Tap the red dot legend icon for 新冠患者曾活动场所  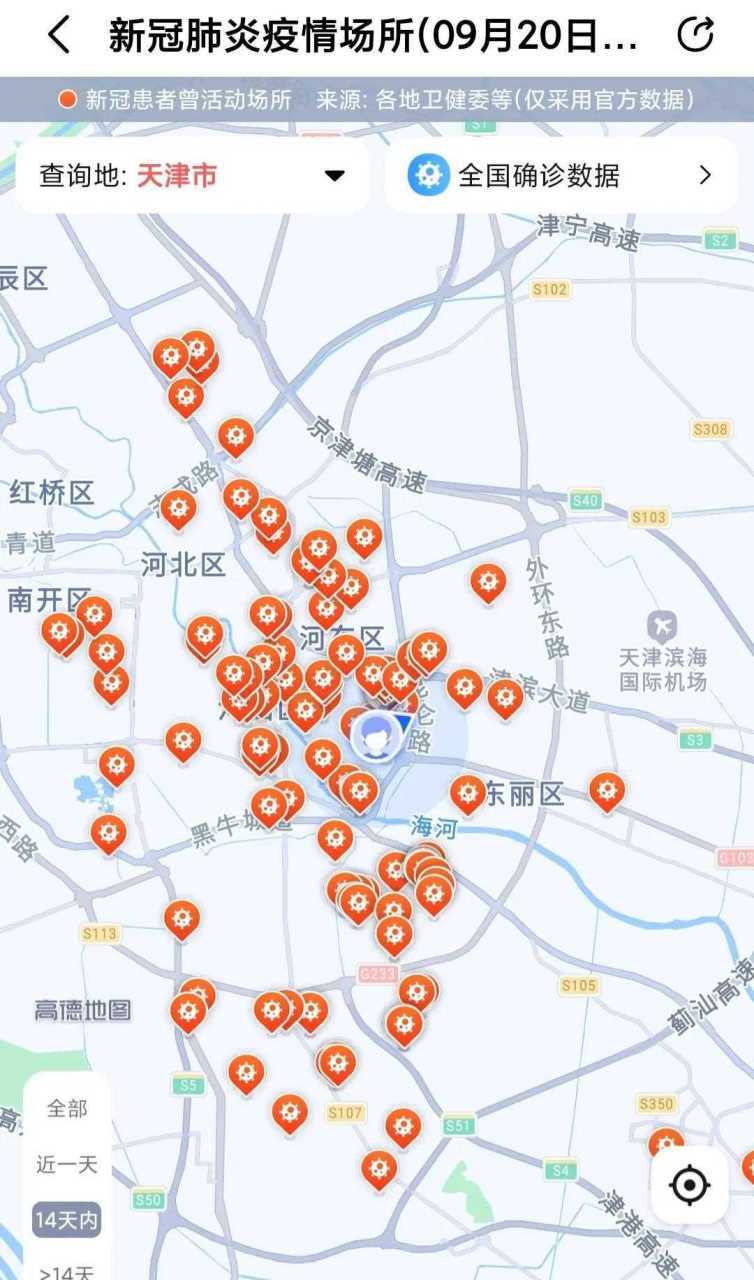point(69,100)
